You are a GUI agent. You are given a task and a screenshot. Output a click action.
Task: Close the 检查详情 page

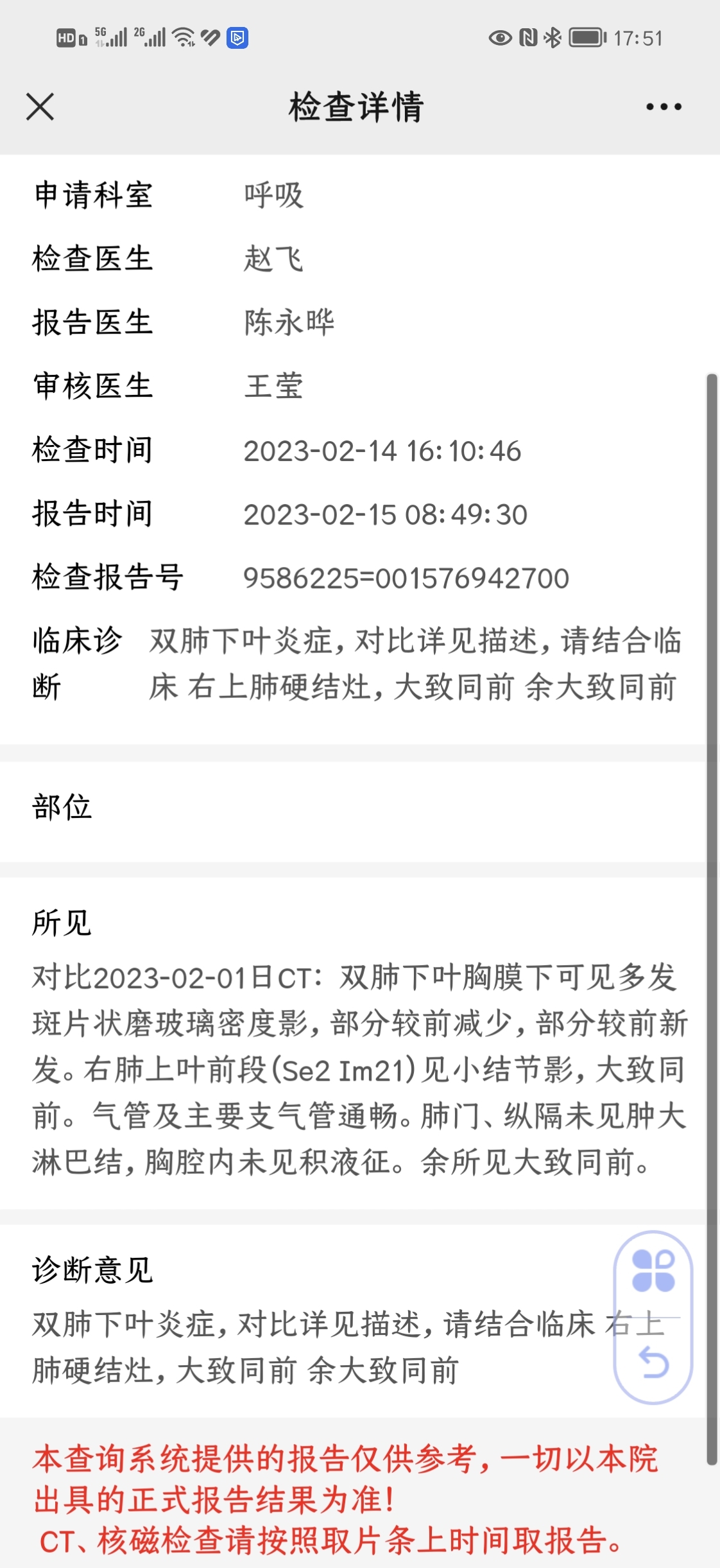[x=40, y=107]
